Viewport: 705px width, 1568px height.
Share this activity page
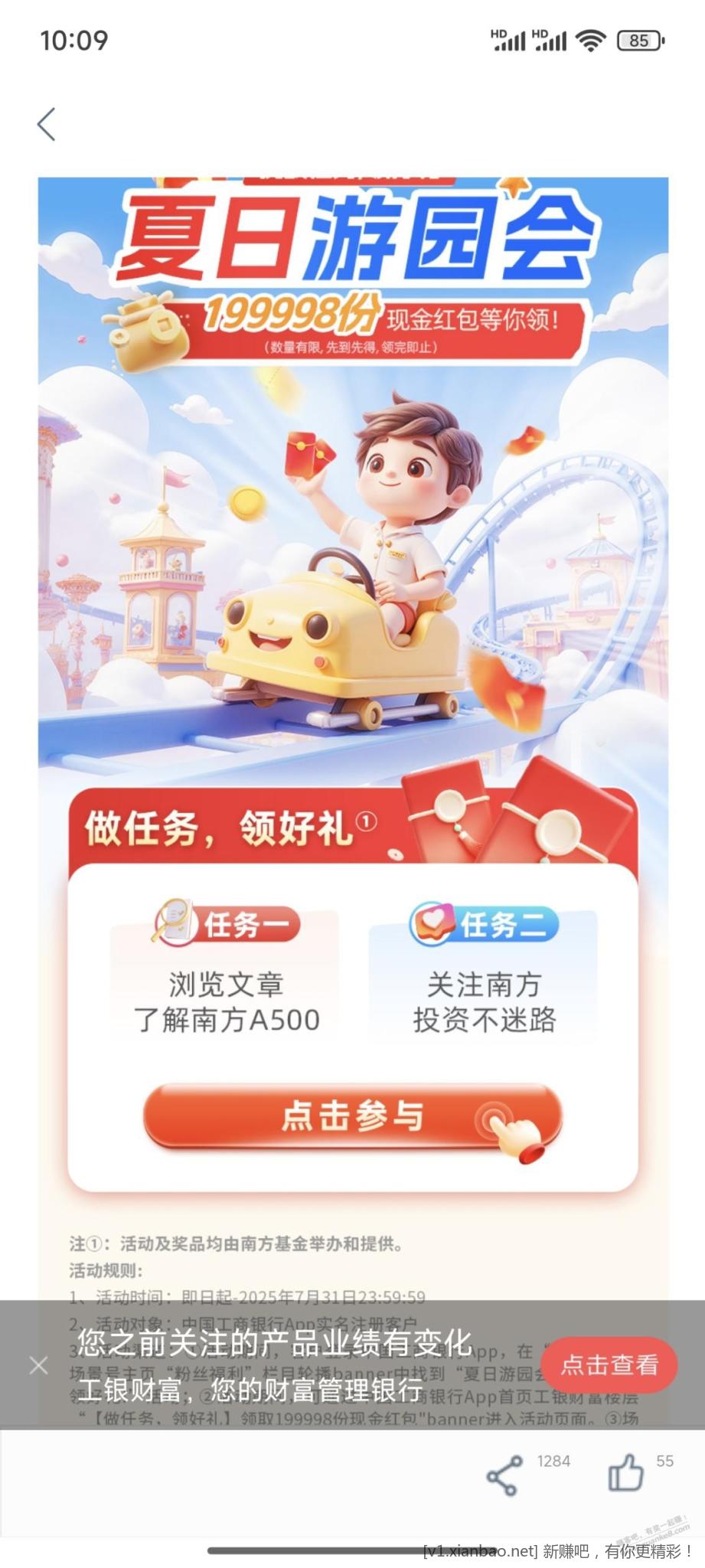point(504,1475)
